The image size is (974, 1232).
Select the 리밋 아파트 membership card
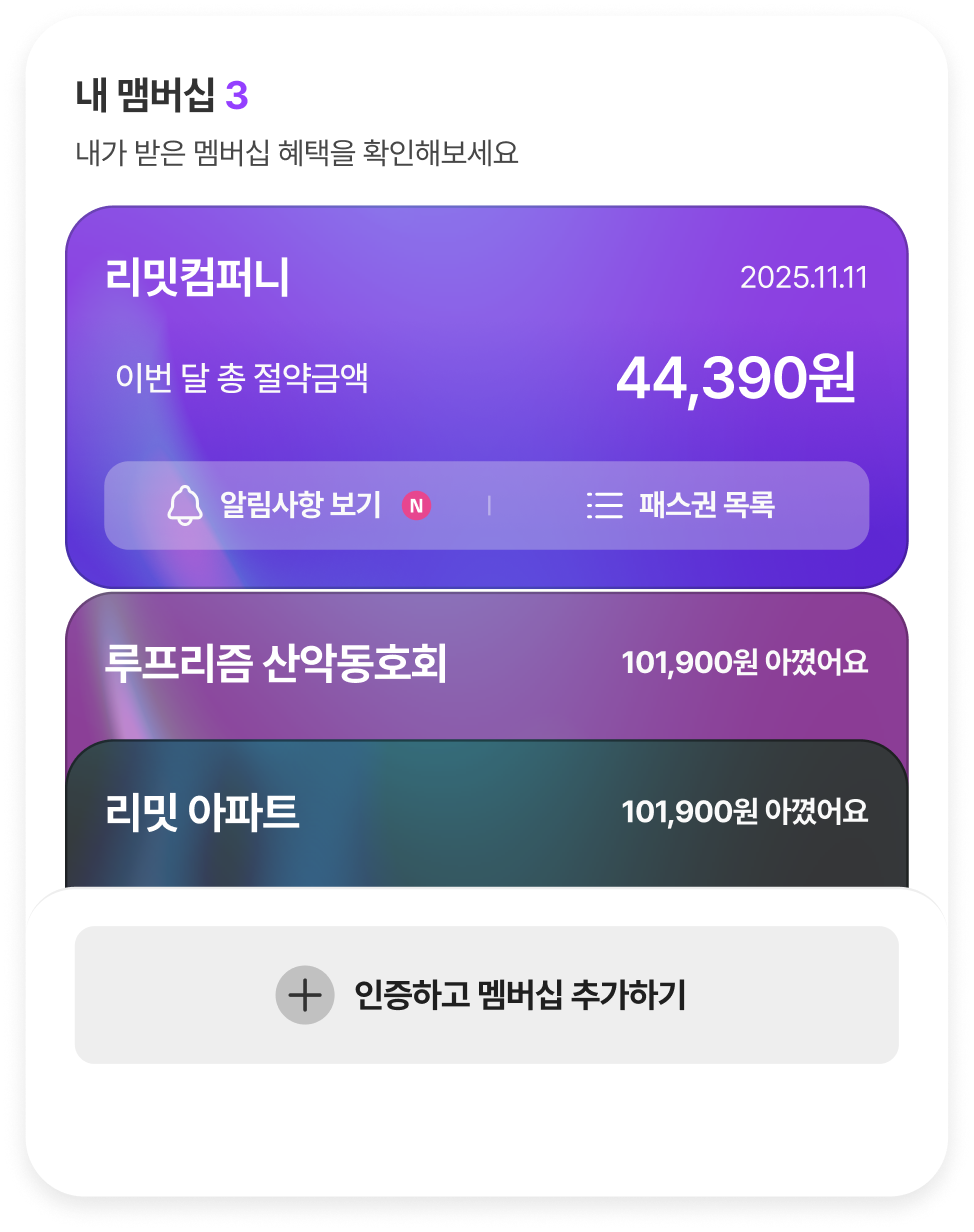tap(486, 812)
